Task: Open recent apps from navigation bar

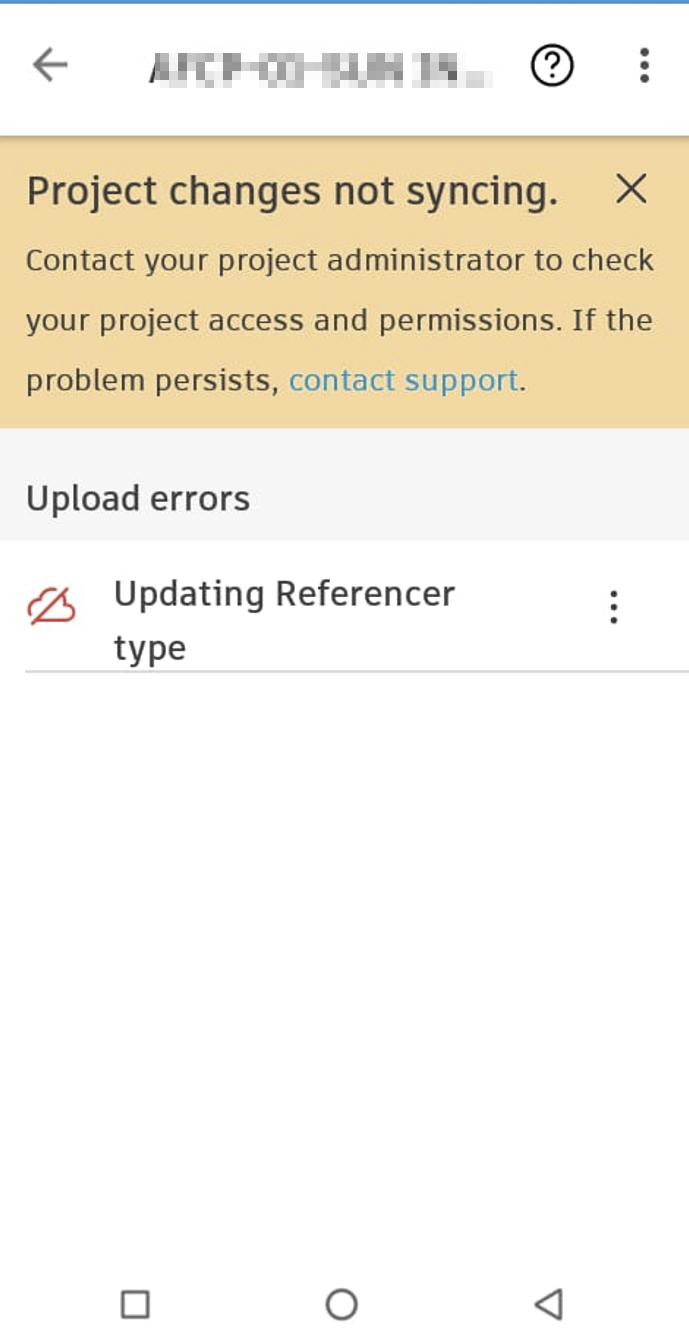Action: point(135,1303)
